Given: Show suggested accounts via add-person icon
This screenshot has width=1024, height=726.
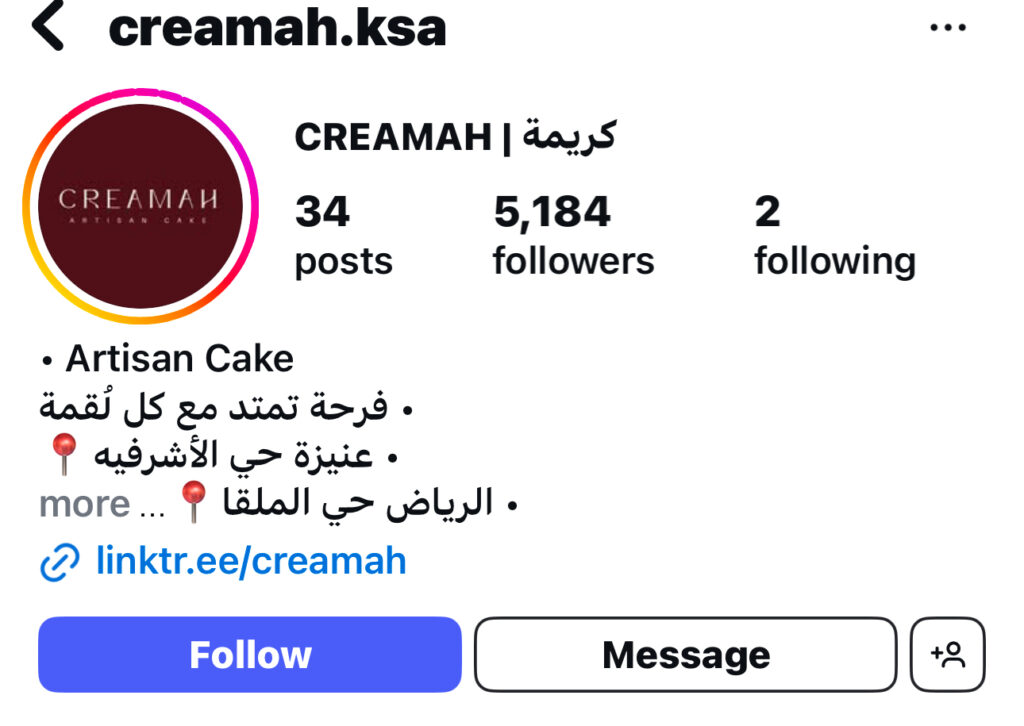Looking at the screenshot, I should click(948, 655).
